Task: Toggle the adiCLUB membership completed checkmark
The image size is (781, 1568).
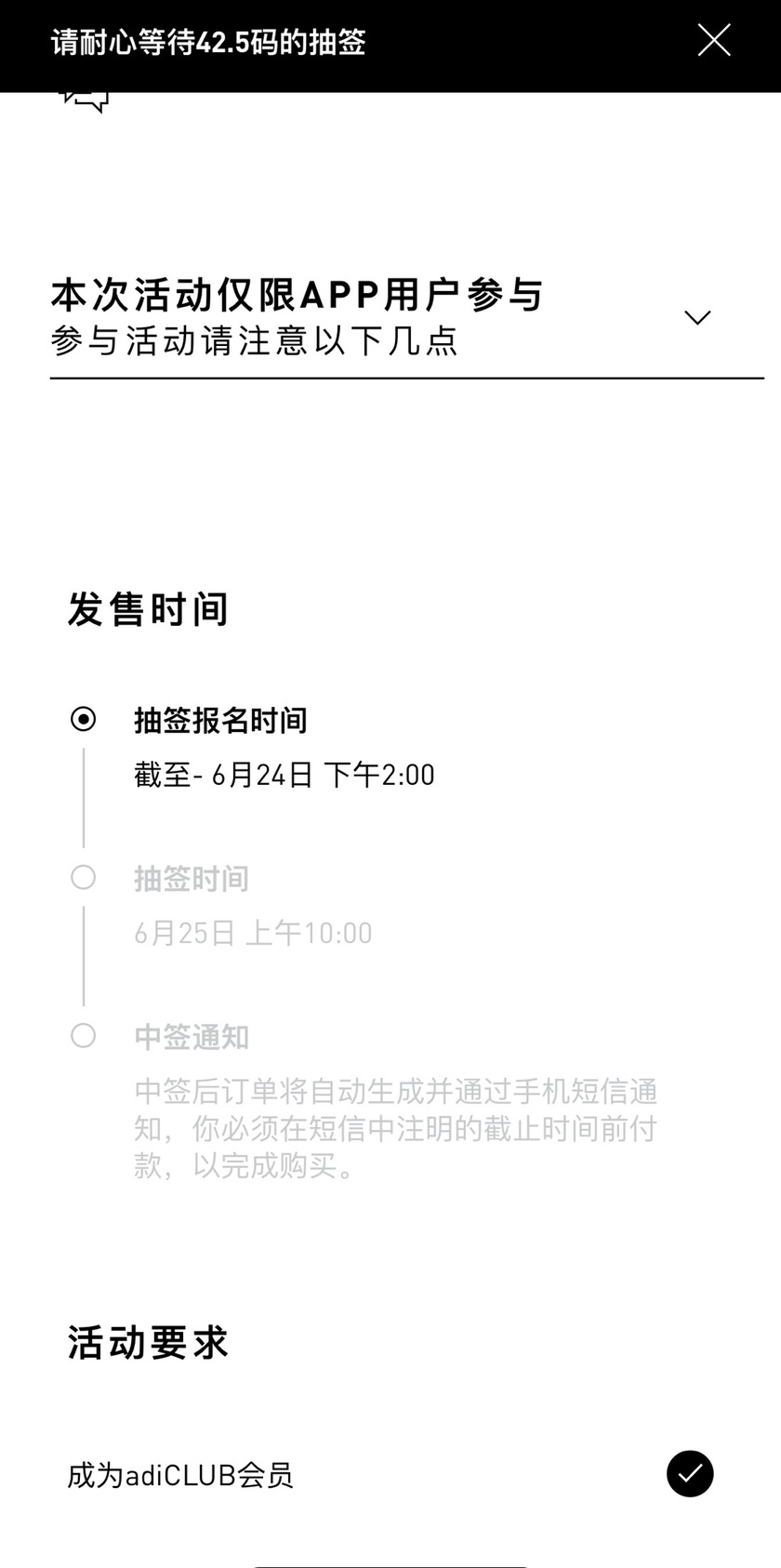Action: click(x=690, y=1474)
